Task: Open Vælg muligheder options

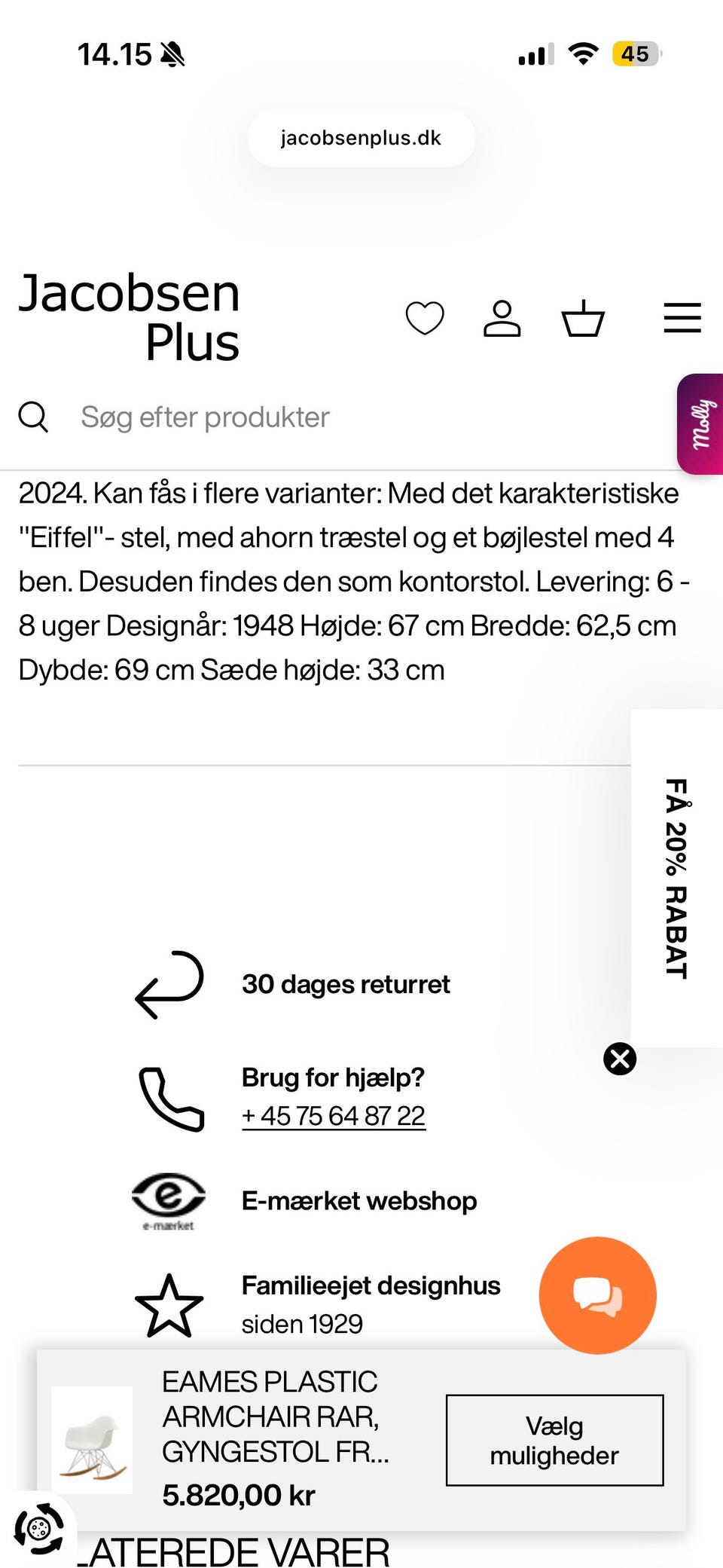Action: click(554, 1441)
